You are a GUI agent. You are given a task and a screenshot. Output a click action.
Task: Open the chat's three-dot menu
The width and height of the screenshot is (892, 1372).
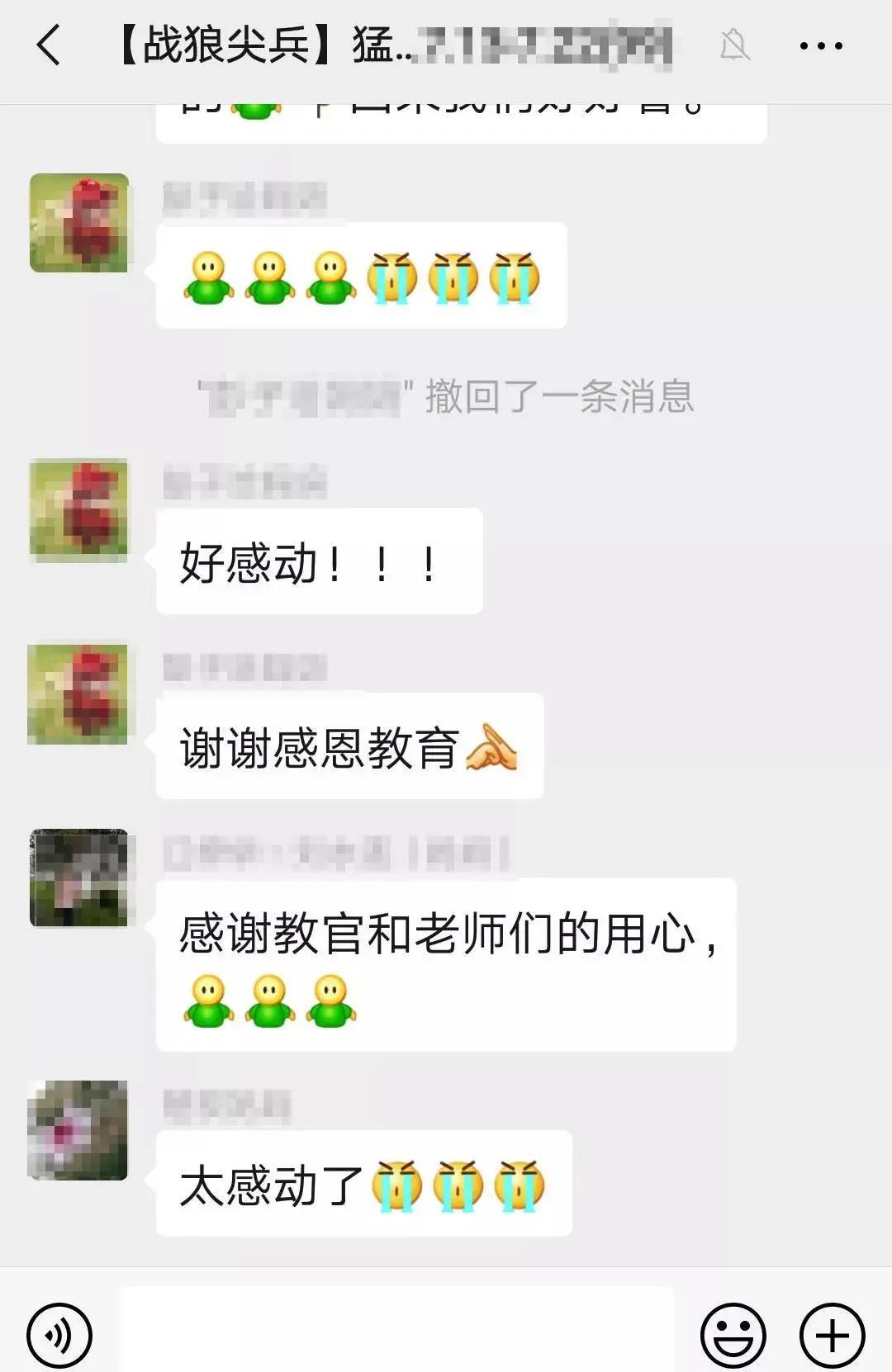point(821,46)
